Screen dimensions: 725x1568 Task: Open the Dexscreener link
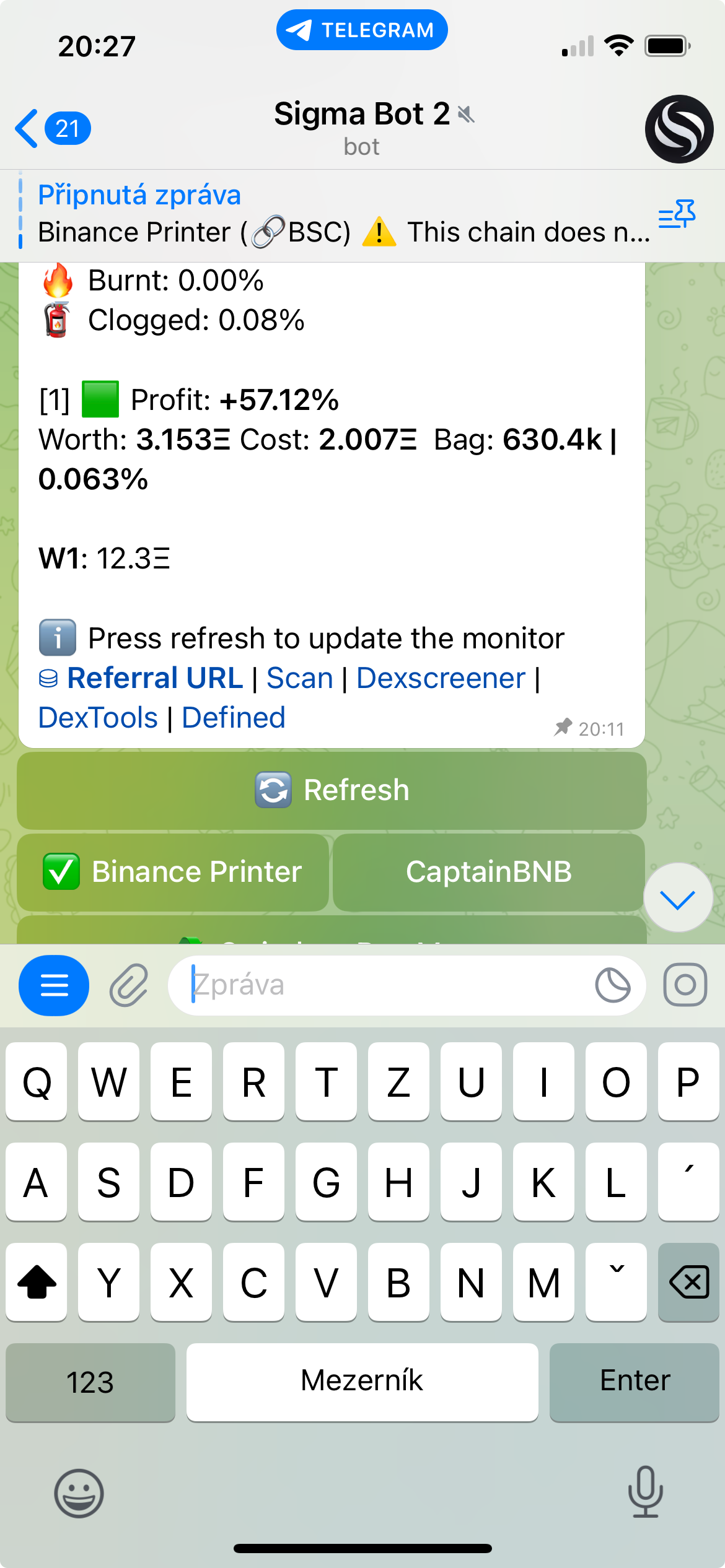pyautogui.click(x=441, y=678)
